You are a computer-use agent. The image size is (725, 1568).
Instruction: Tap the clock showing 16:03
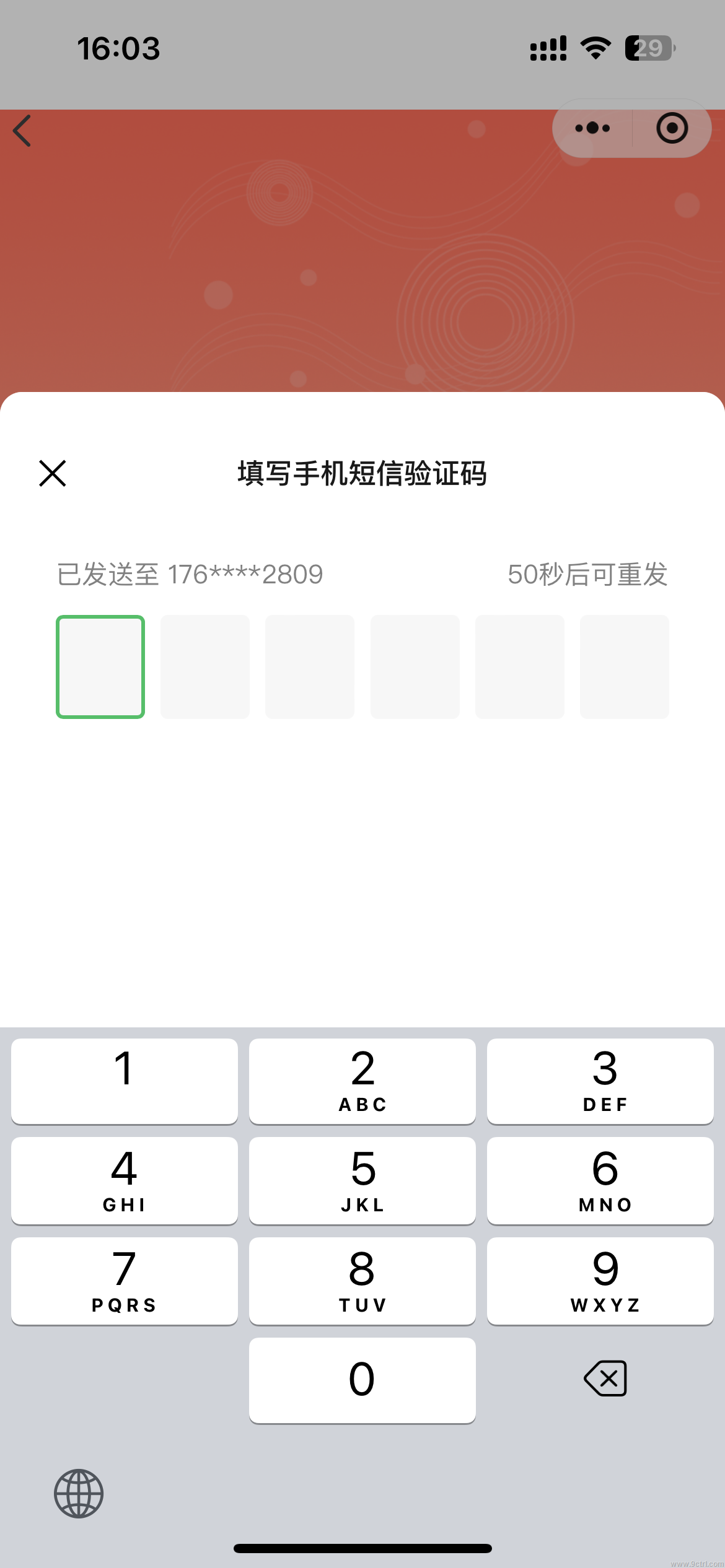coord(118,48)
